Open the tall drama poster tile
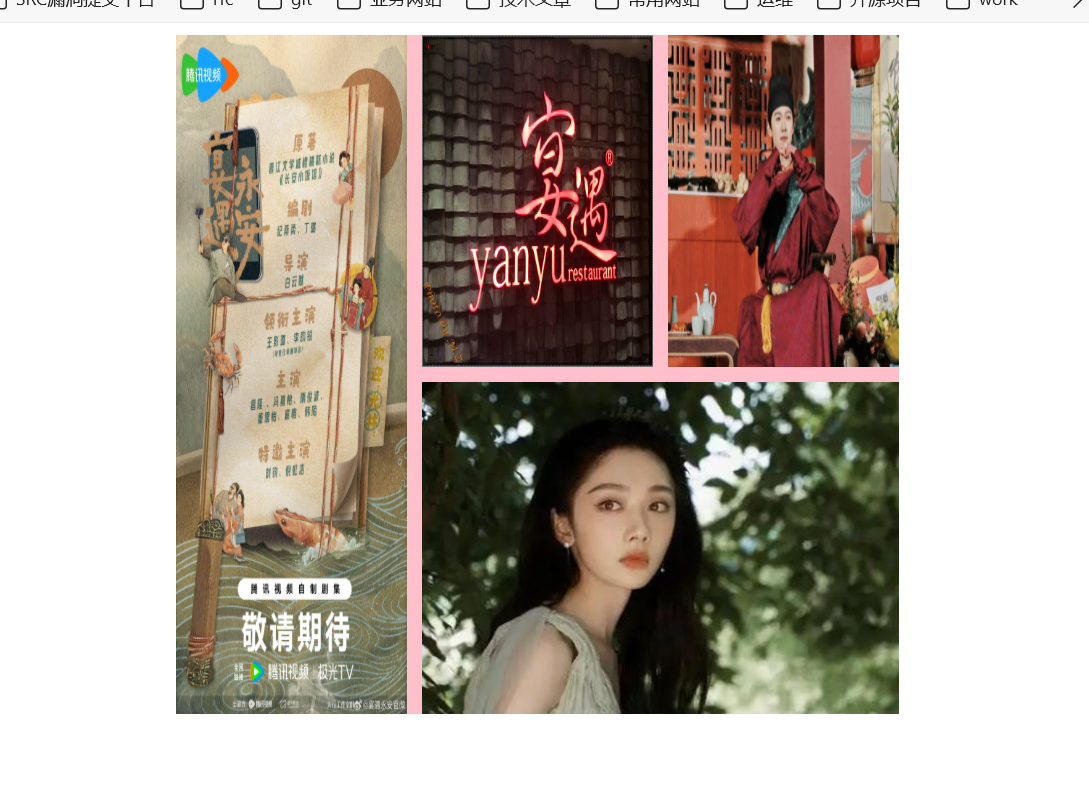Screen dimensions: 1089x803 (x=291, y=374)
